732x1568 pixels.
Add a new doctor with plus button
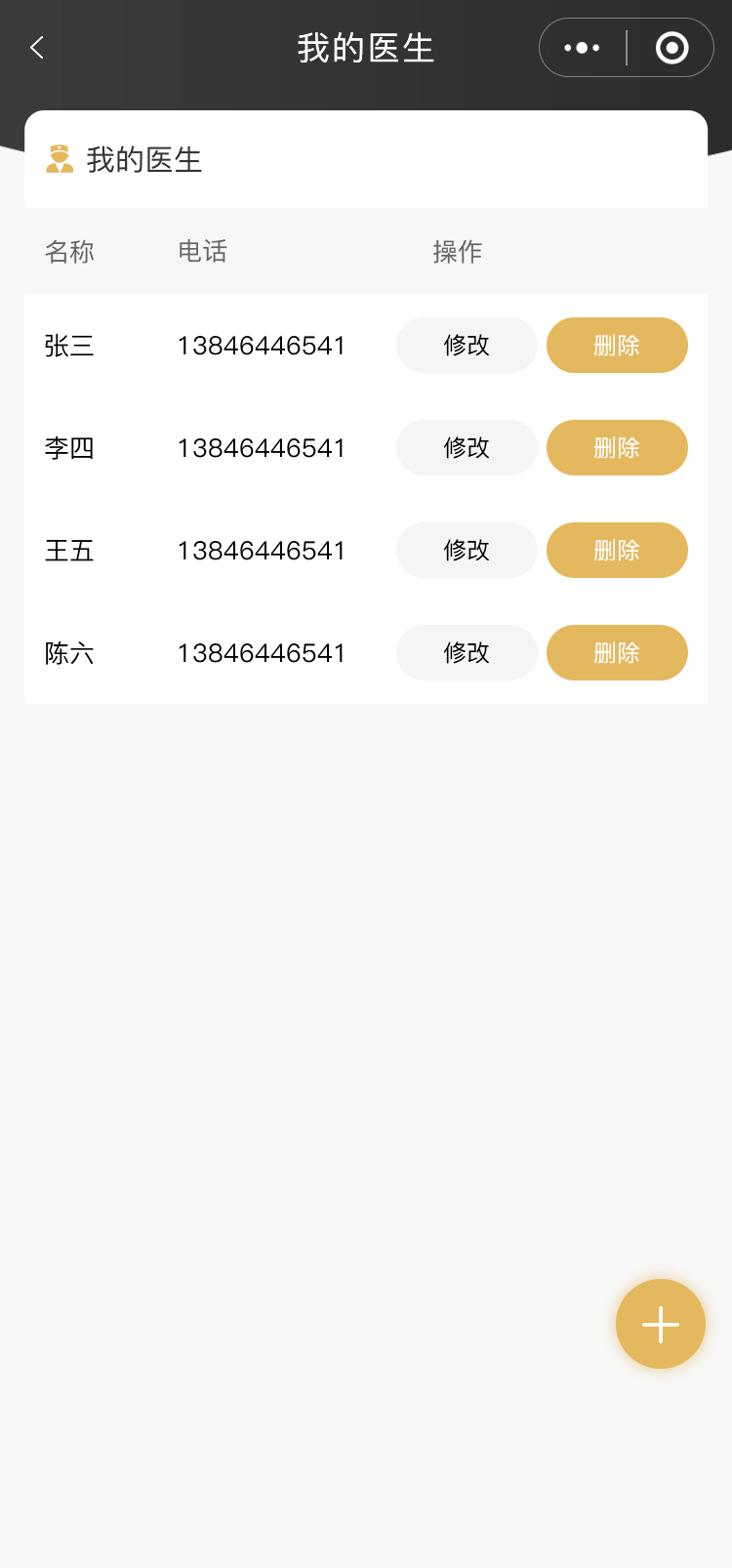661,1324
